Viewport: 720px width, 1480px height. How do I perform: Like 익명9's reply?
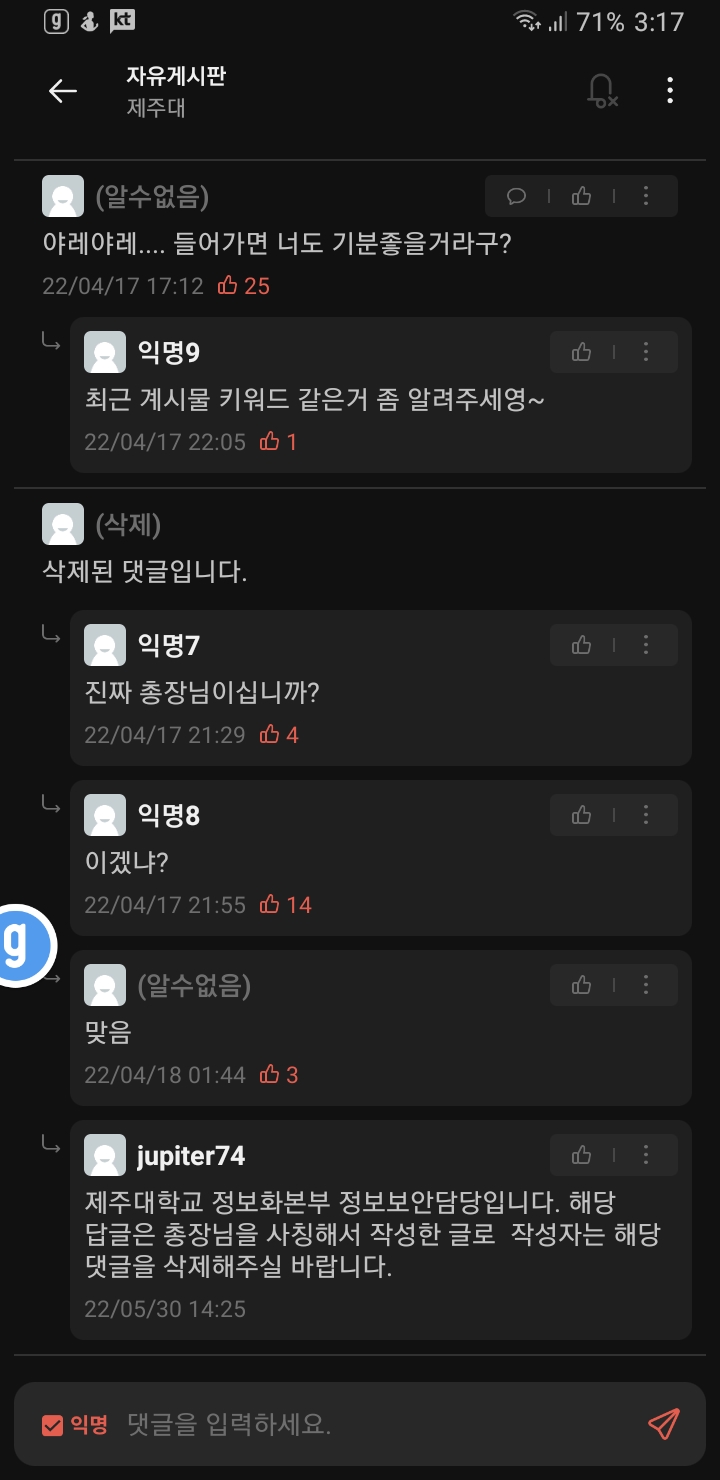582,352
